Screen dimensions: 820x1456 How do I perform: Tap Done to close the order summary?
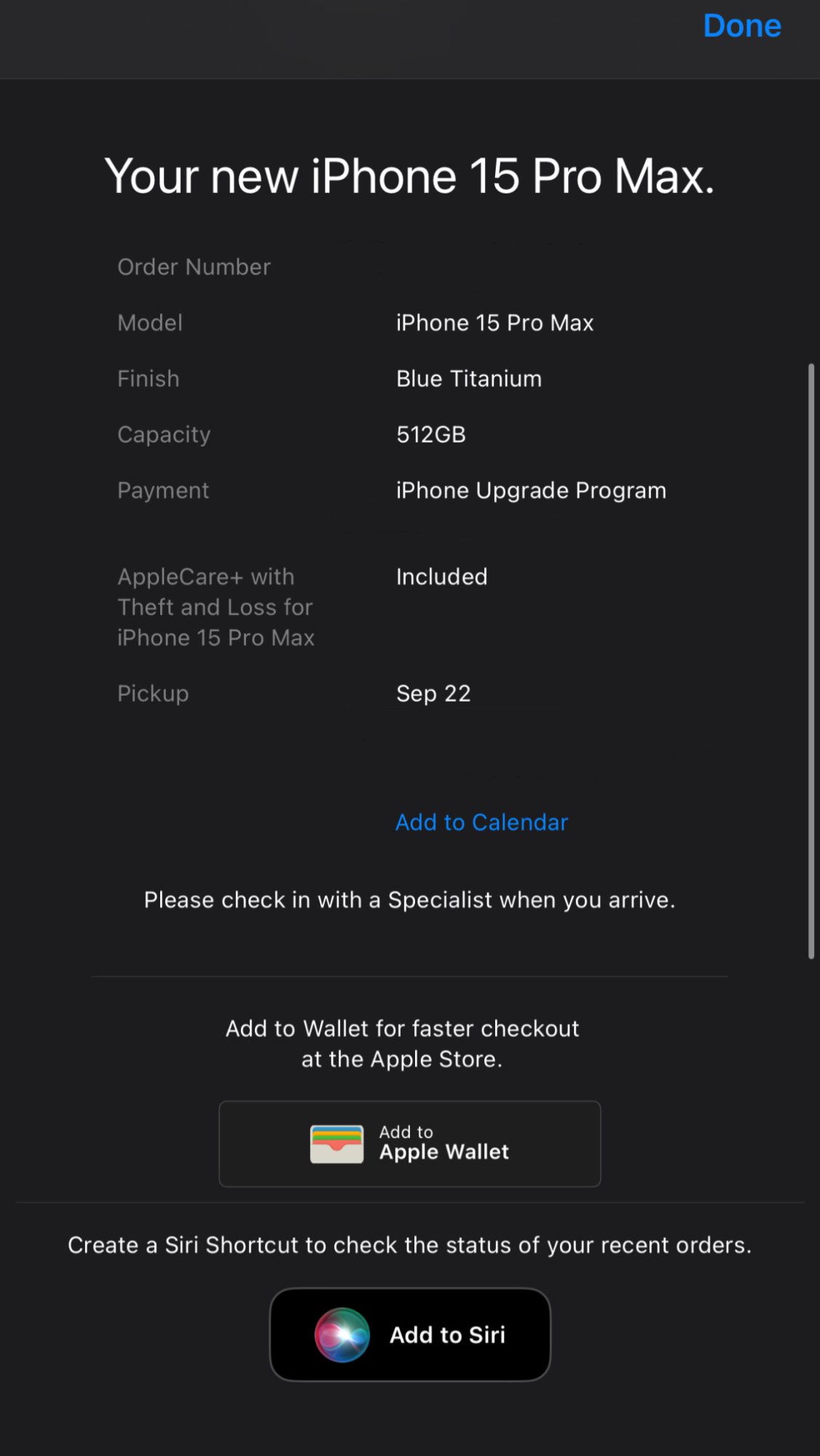(741, 26)
